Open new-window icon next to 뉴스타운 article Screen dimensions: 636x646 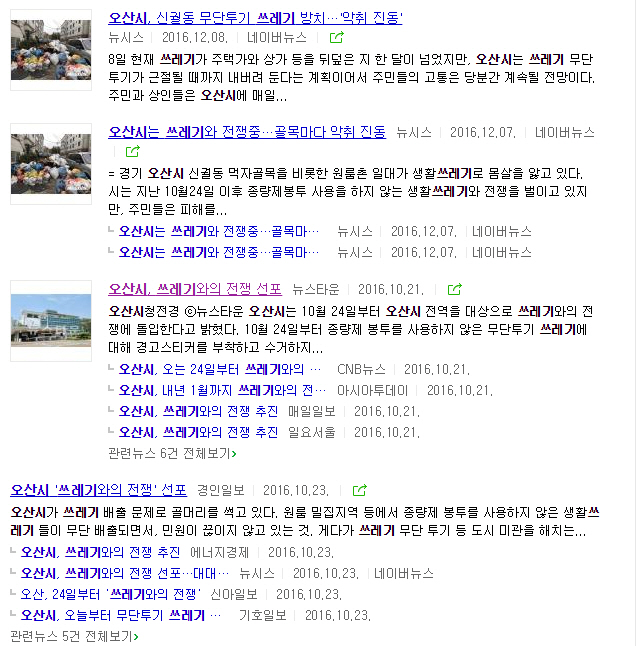click(455, 289)
